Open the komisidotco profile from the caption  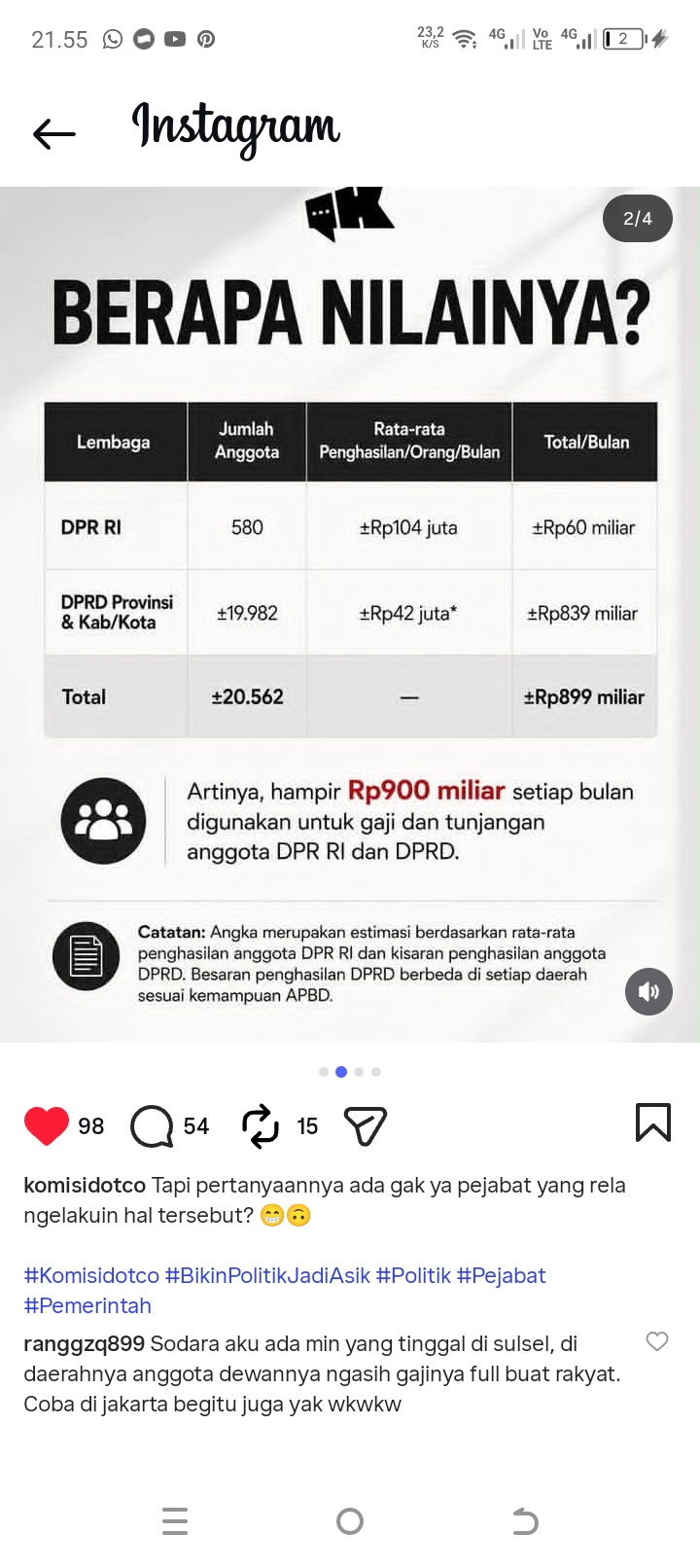pos(85,1185)
